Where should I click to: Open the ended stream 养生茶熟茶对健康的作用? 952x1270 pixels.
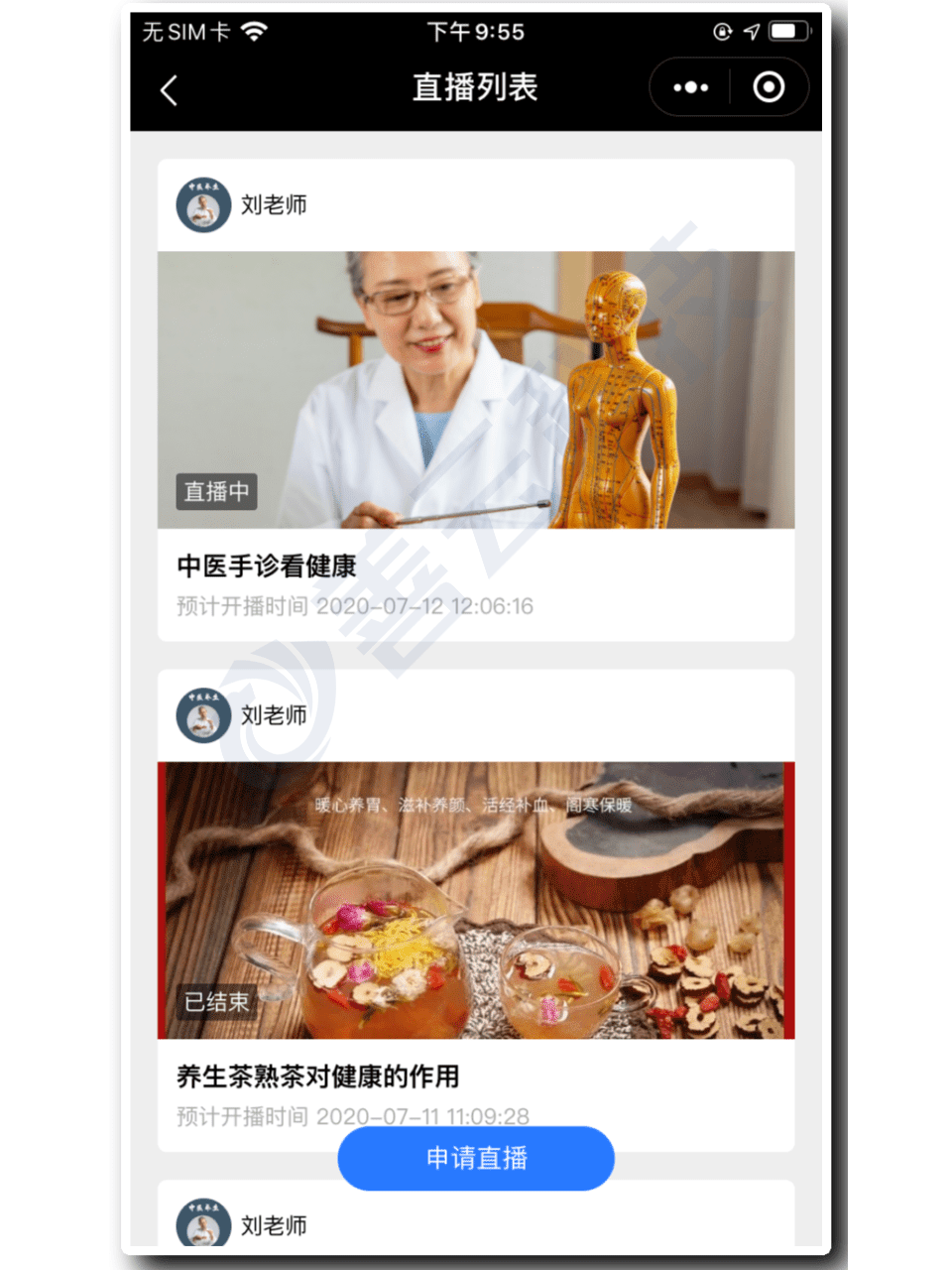click(x=476, y=900)
